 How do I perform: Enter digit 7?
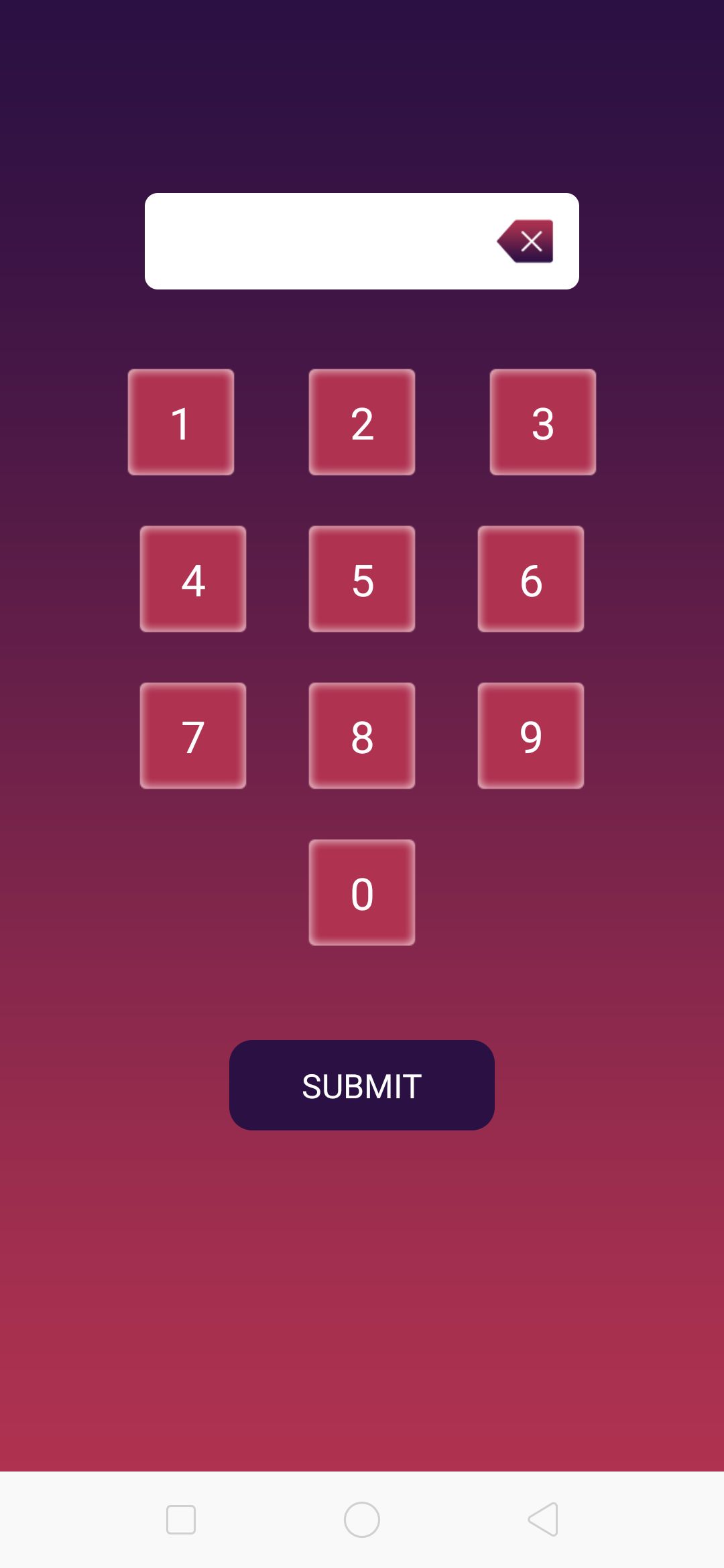[193, 736]
